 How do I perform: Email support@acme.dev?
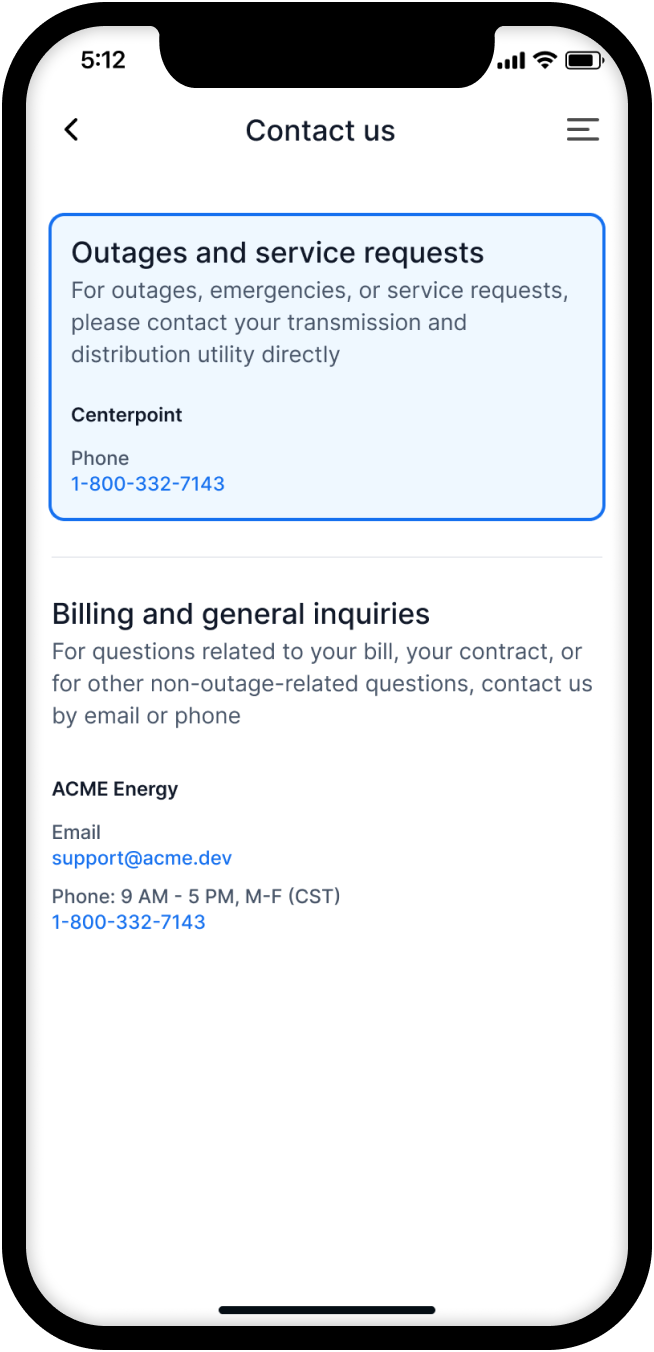(142, 858)
